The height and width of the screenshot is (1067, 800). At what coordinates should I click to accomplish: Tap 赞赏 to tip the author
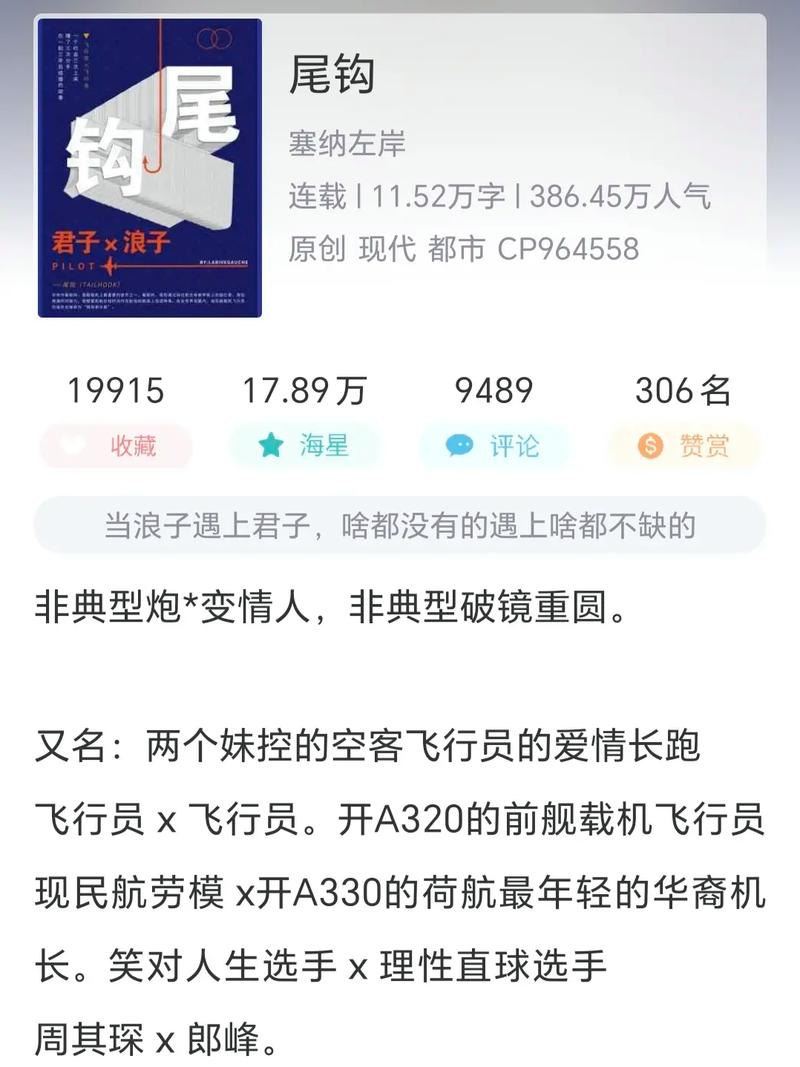coord(684,446)
